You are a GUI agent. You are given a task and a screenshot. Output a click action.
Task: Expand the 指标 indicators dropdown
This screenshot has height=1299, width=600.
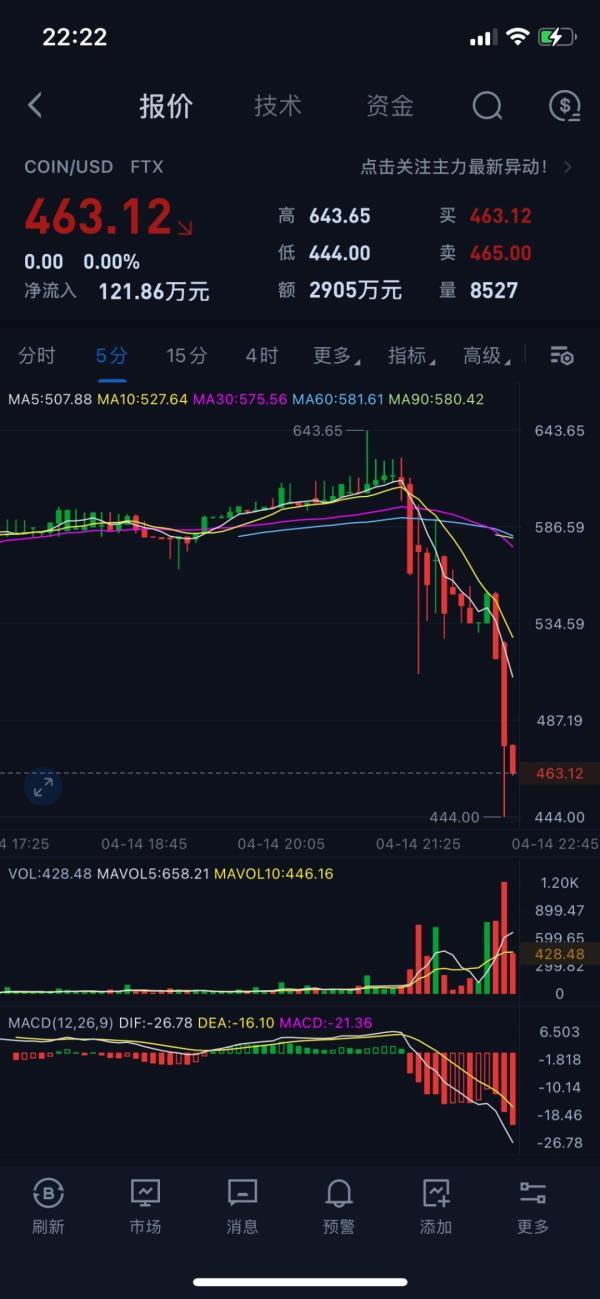click(x=412, y=355)
